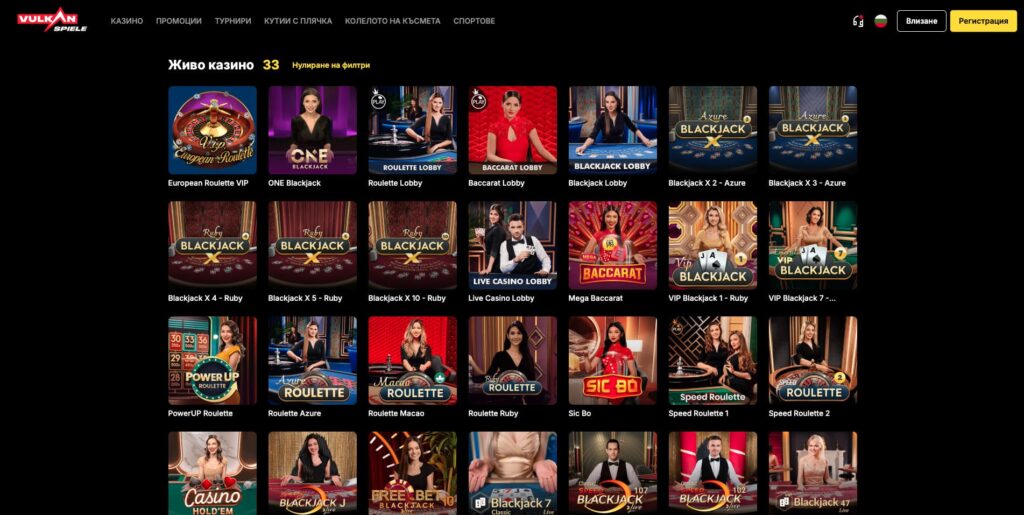Image resolution: width=1024 pixels, height=515 pixels.
Task: Open the КАЗИНО navigation item
Action: pyautogui.click(x=126, y=21)
